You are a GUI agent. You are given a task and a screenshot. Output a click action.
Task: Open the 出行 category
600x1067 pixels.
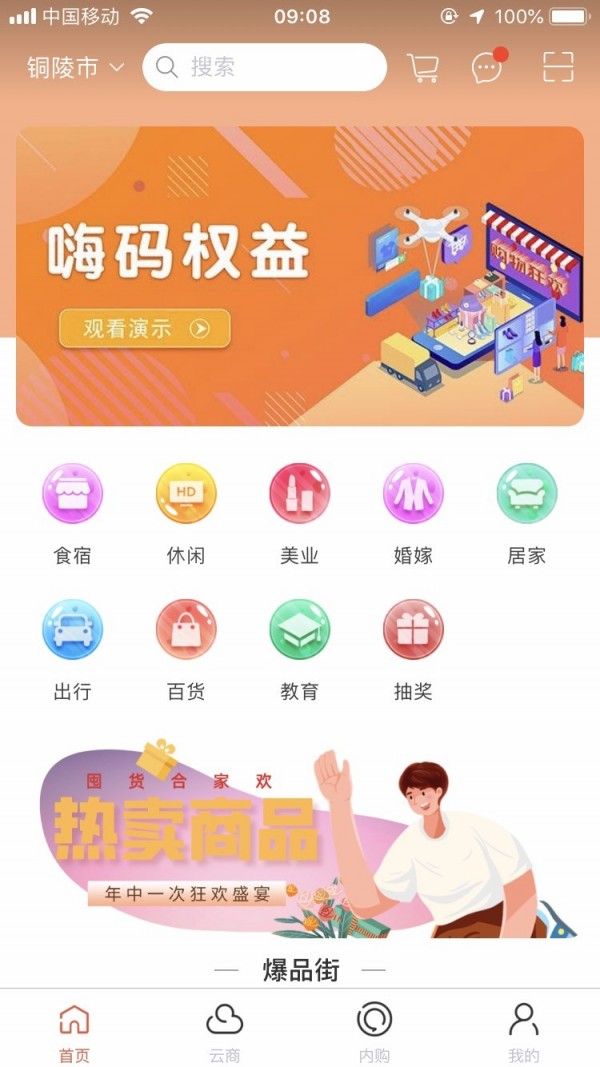72,651
